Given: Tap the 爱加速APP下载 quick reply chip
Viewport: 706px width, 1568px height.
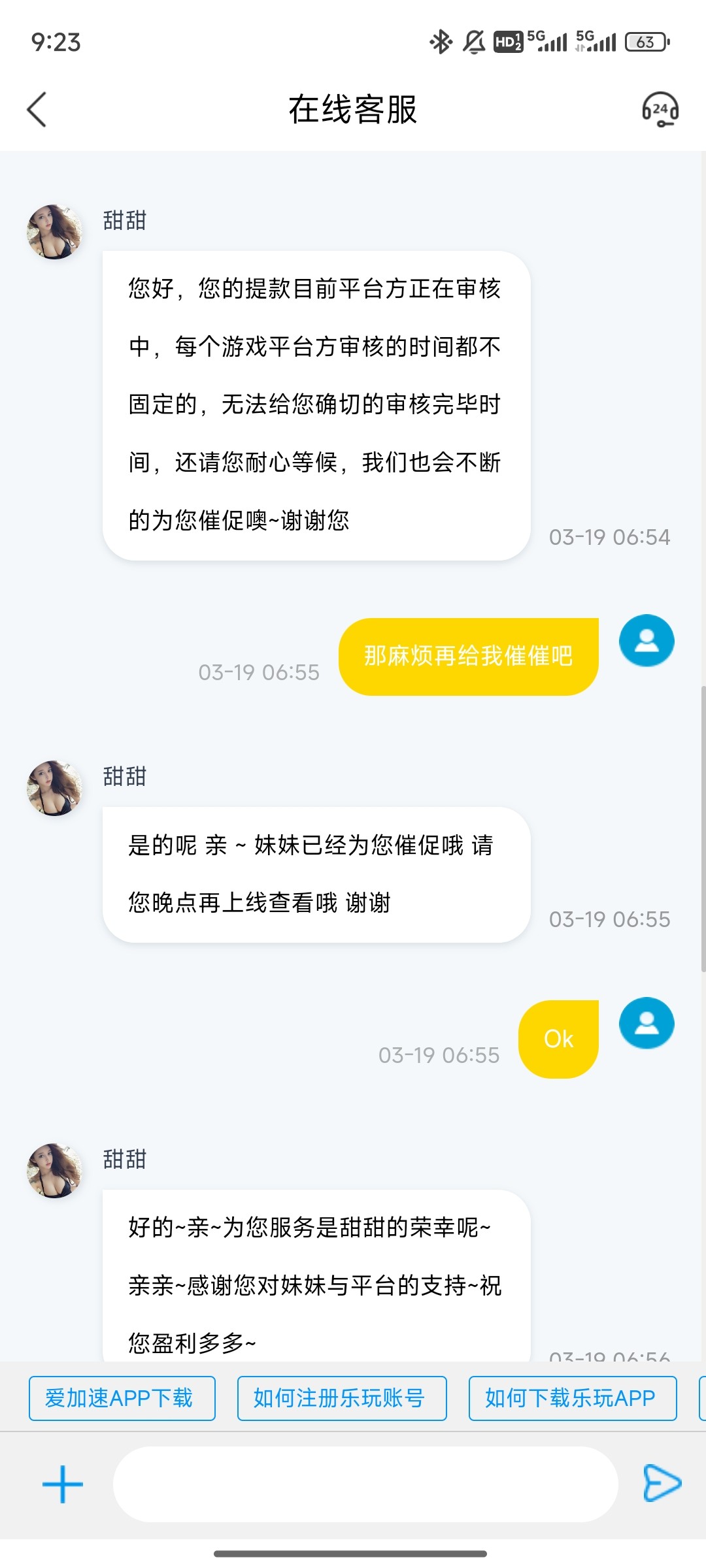Looking at the screenshot, I should click(122, 1398).
